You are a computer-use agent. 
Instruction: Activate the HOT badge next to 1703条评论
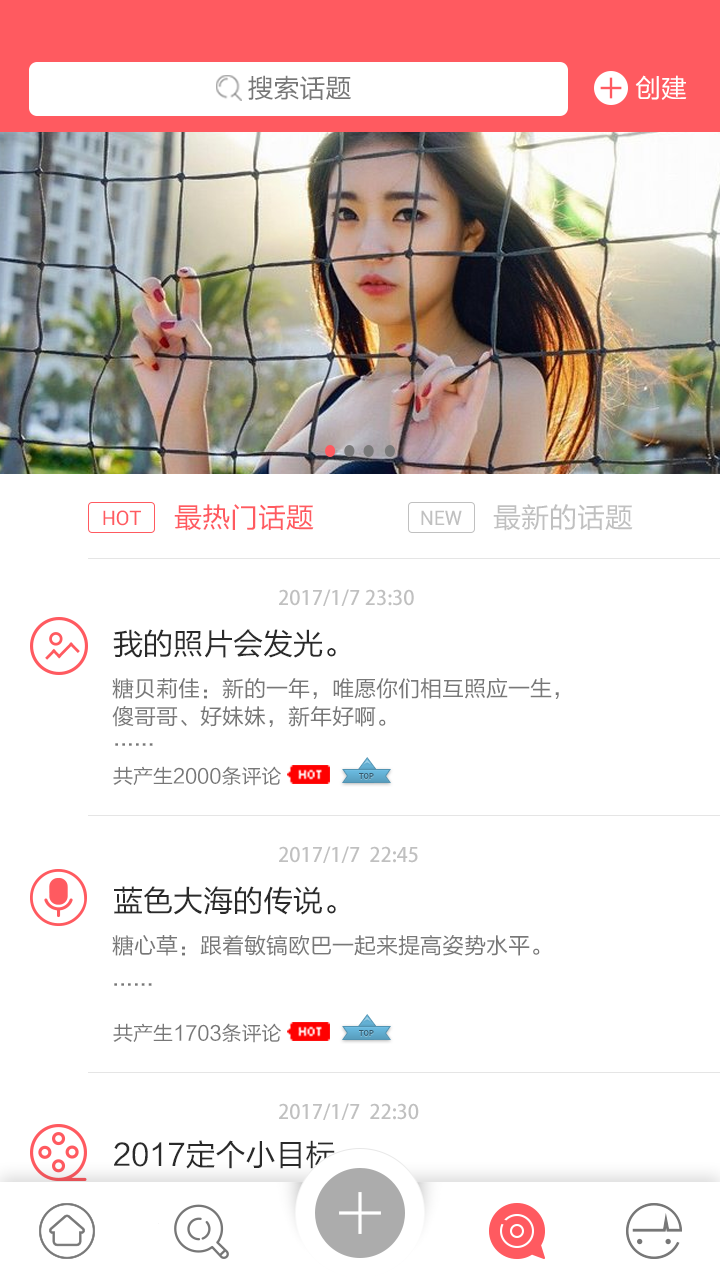[x=310, y=1030]
